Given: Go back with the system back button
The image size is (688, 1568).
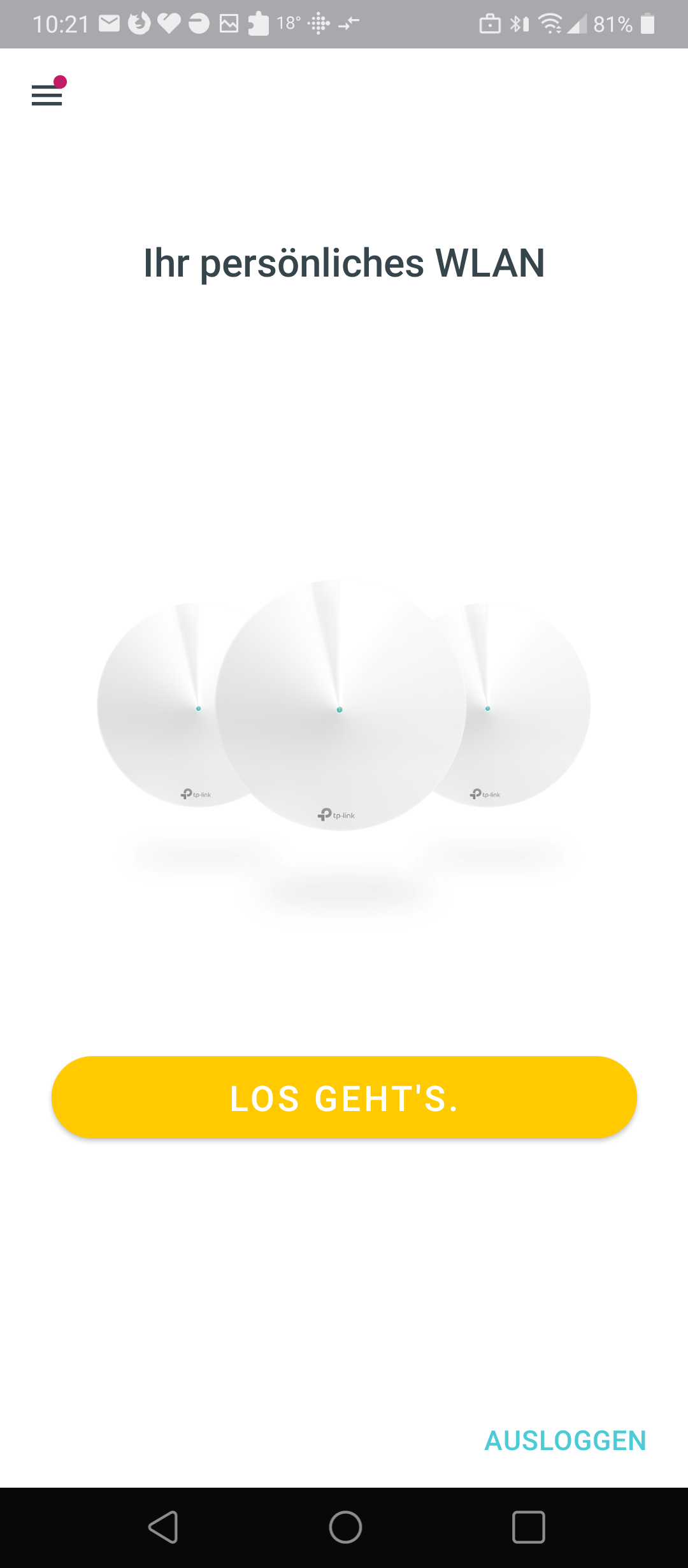Looking at the screenshot, I should pos(163,1527).
